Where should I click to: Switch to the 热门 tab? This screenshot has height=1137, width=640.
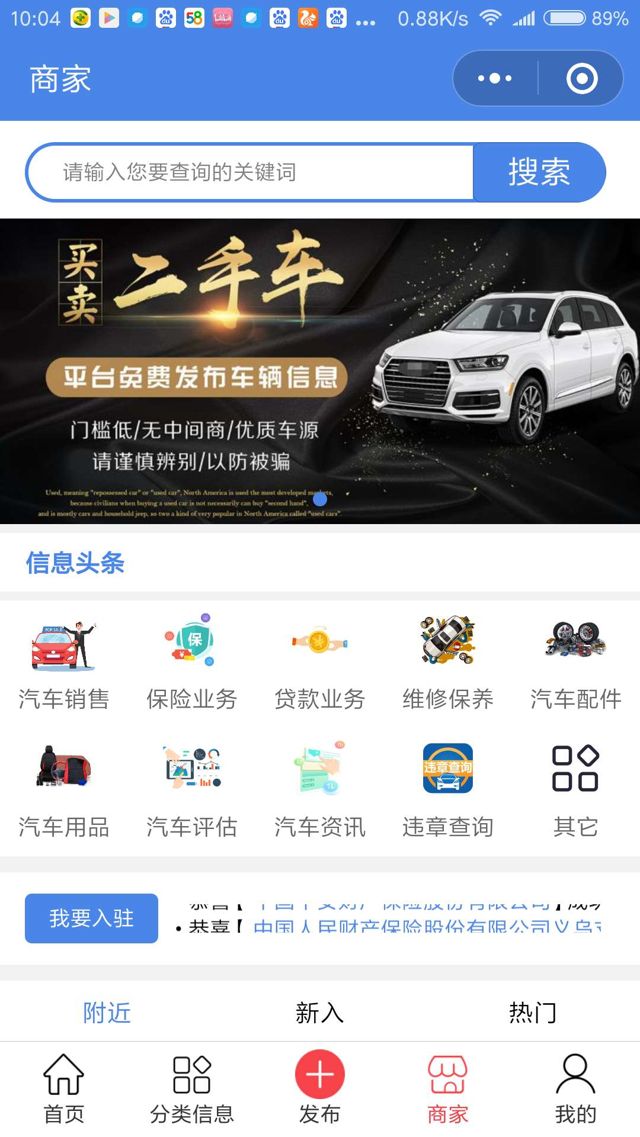(x=532, y=1013)
